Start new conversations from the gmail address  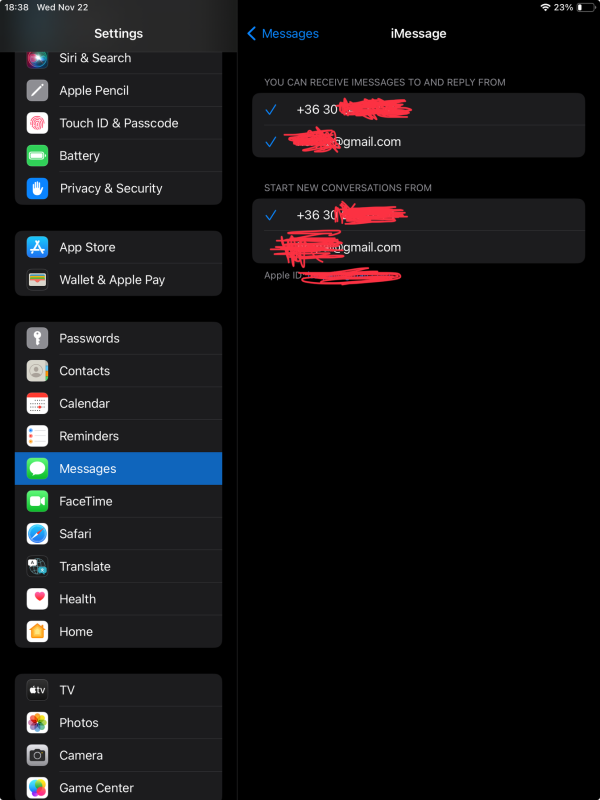[418, 247]
